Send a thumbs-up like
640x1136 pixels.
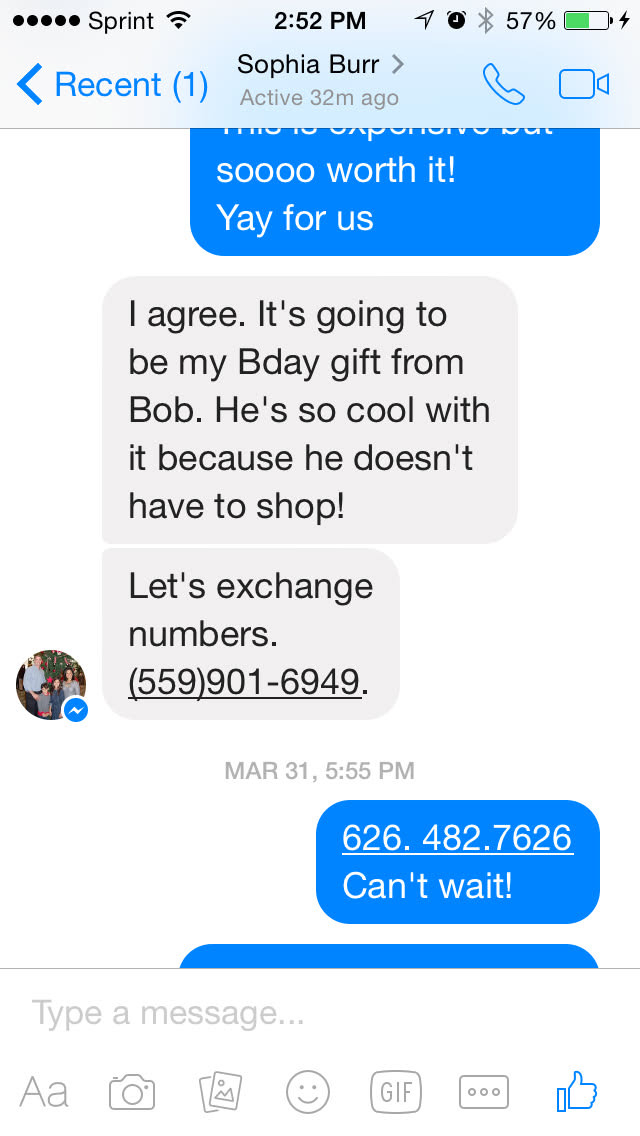click(x=577, y=1091)
